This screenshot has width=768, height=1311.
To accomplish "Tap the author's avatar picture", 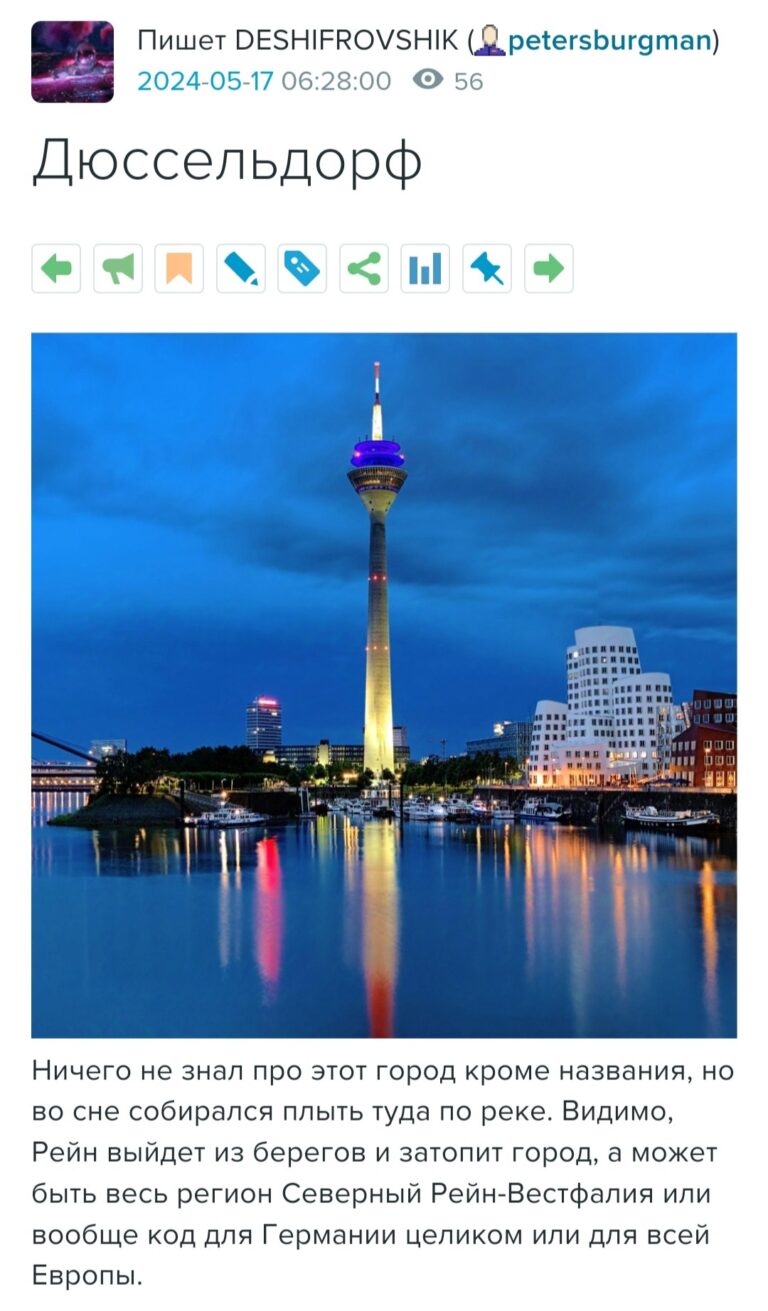I will [72, 62].
